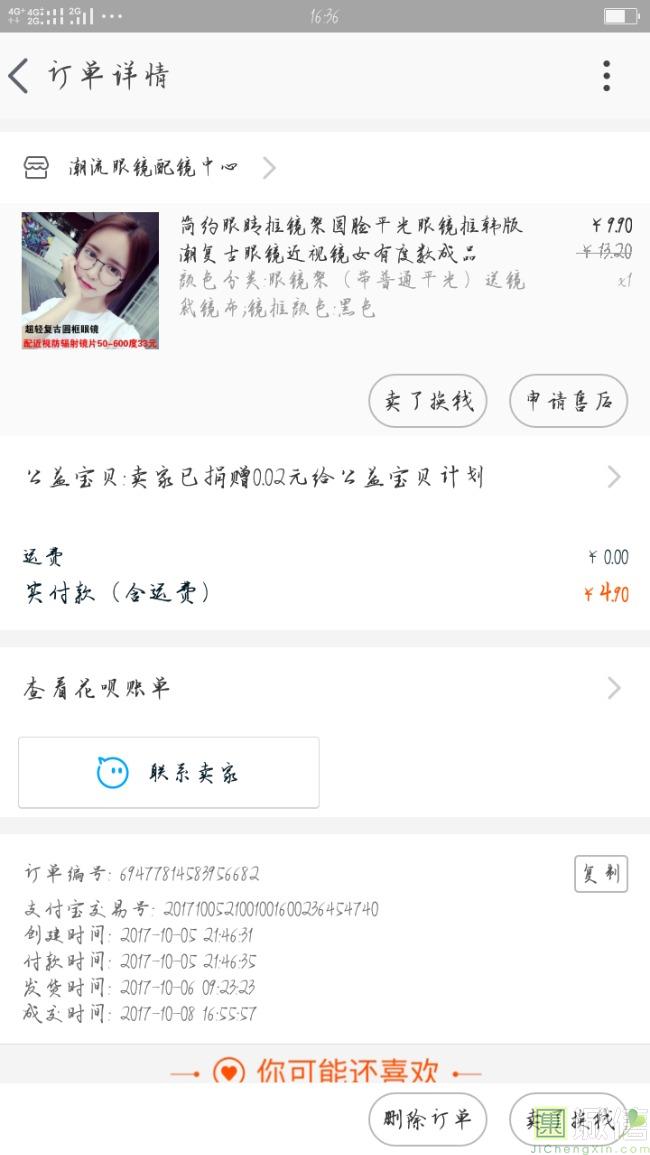Tap the 卖了换钱 button under the product
Screen dimensions: 650x1155
click(428, 401)
